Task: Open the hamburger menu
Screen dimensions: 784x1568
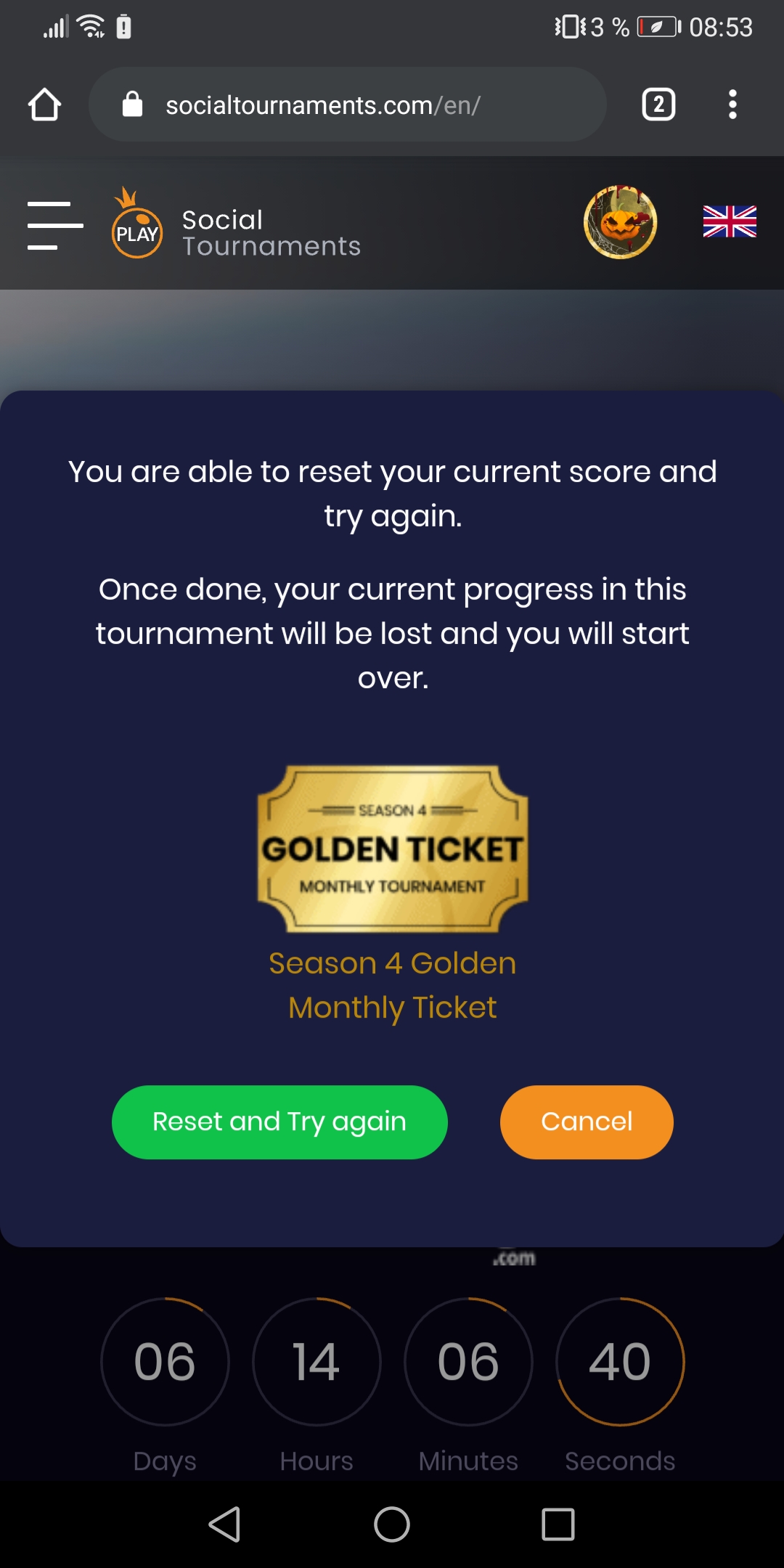Action: (x=55, y=226)
